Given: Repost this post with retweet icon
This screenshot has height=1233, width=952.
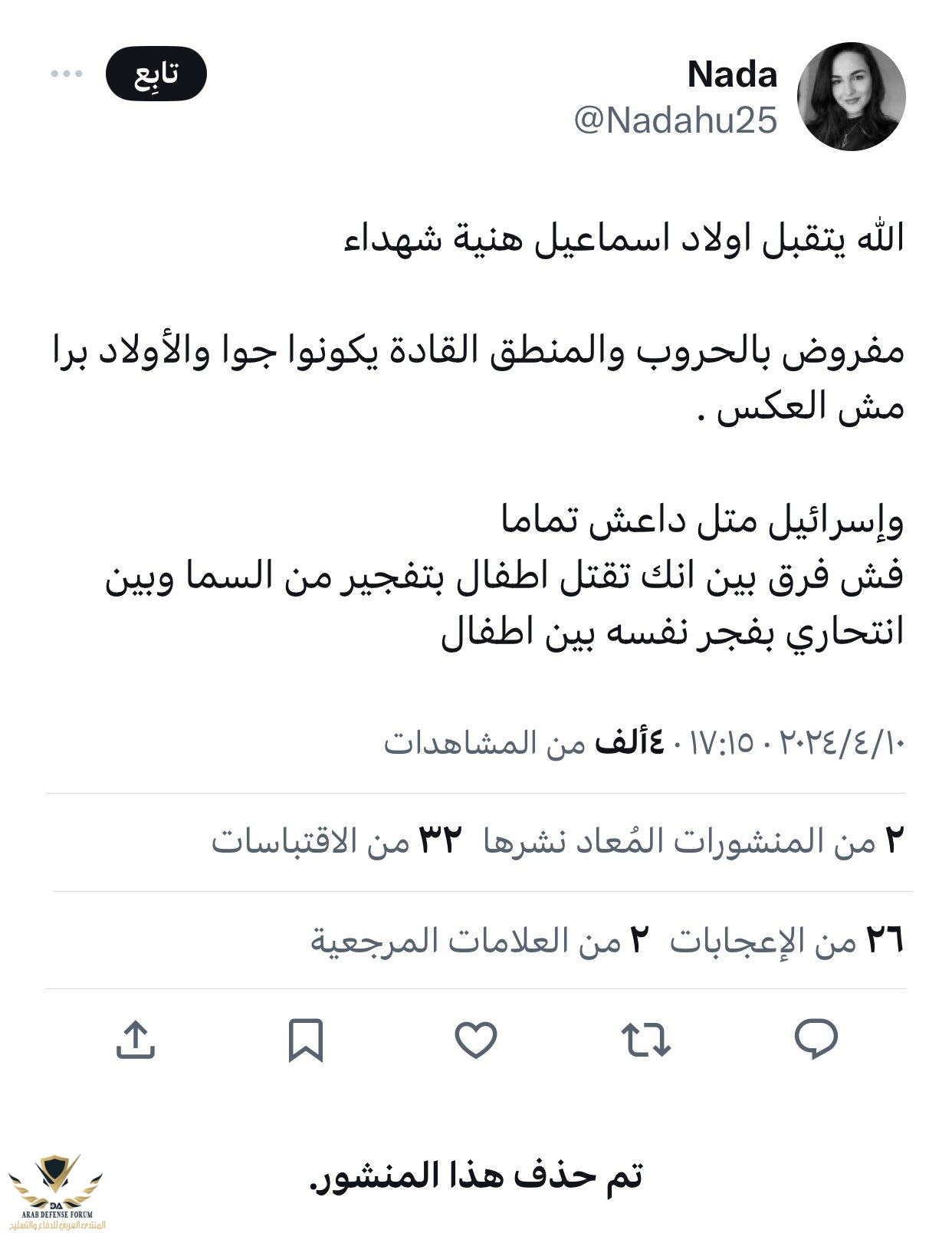Looking at the screenshot, I should [x=645, y=1039].
